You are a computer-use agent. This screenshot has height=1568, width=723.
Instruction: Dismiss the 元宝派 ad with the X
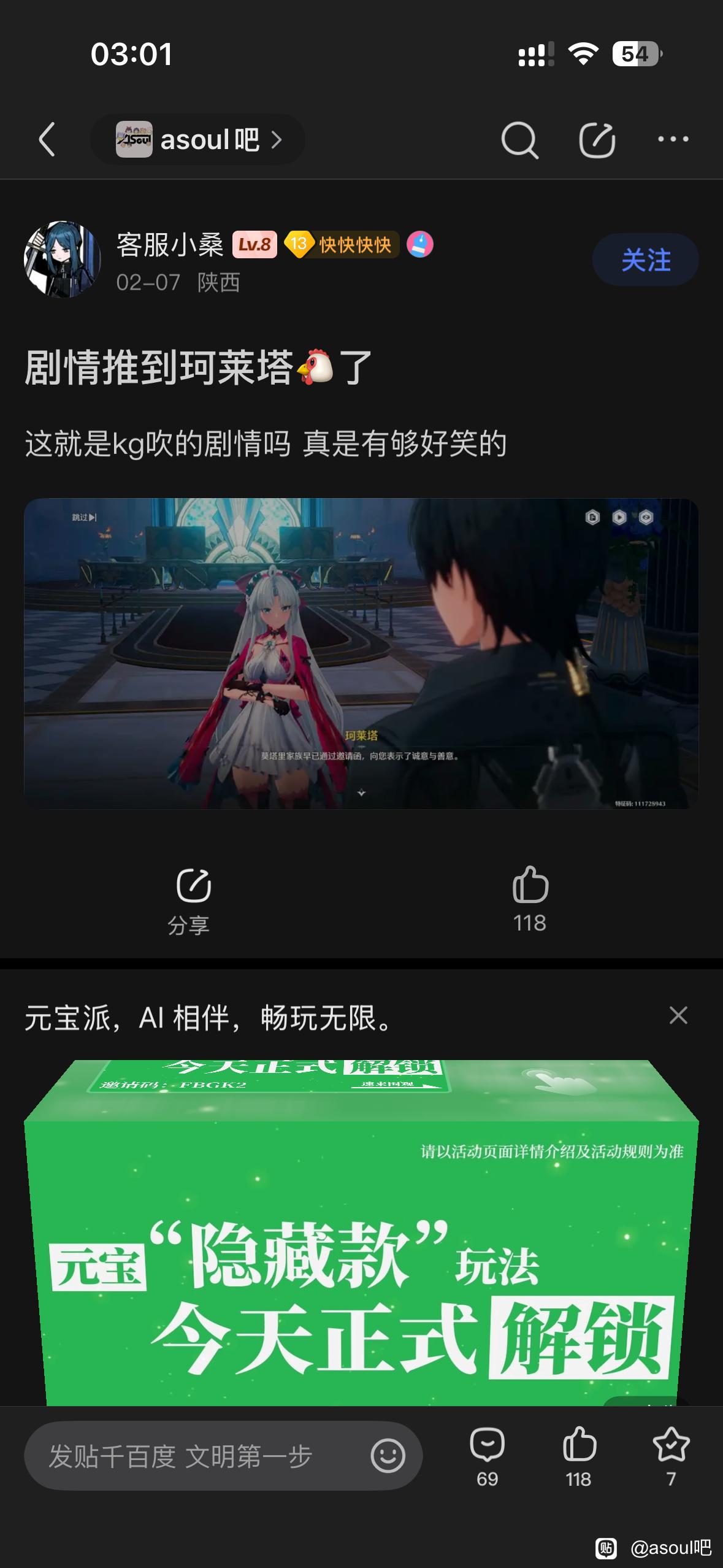(678, 1015)
